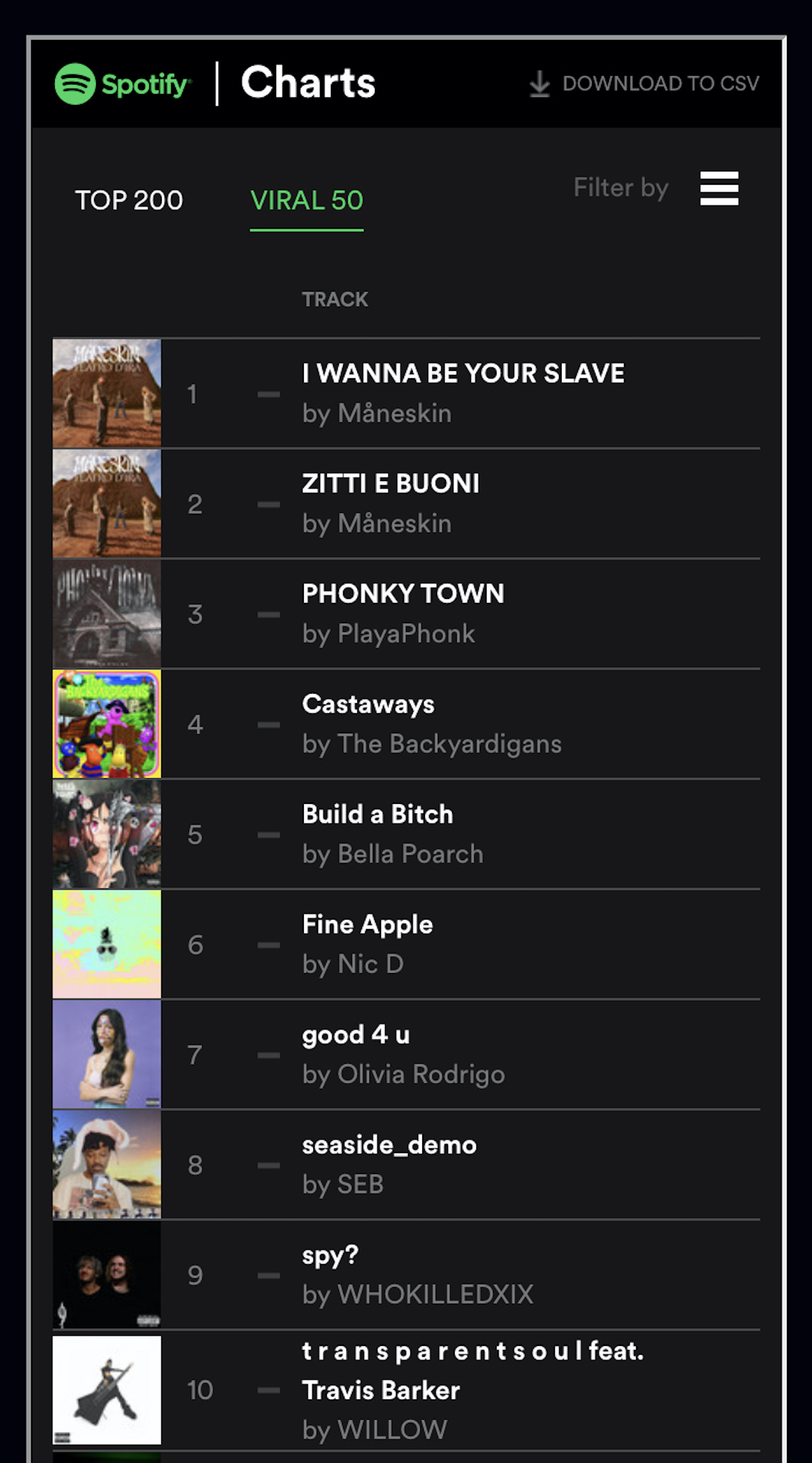Viewport: 812px width, 1463px height.
Task: Open PHONKY TOWN by PlayaPhonk
Action: click(403, 594)
